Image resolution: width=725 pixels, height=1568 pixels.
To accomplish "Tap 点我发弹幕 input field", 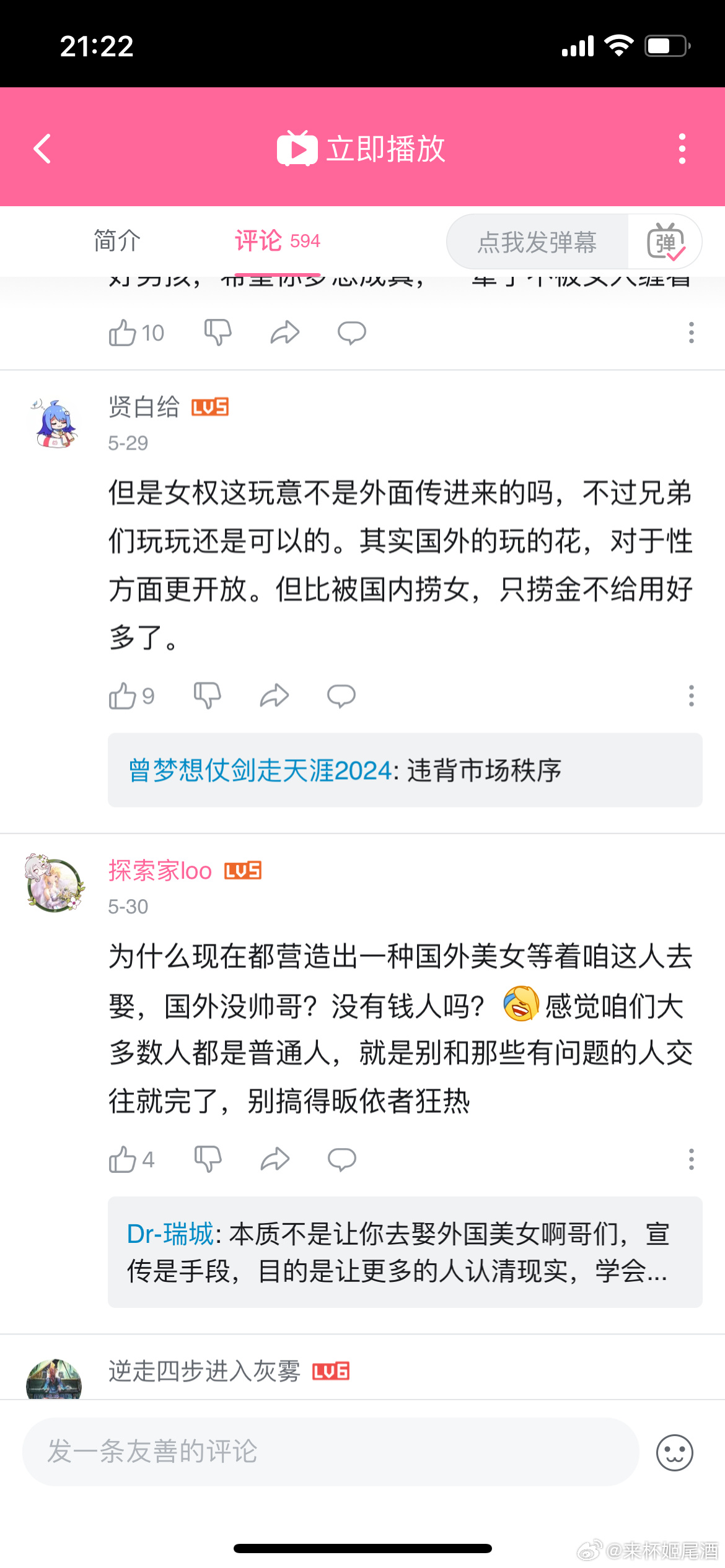I will coord(537,242).
